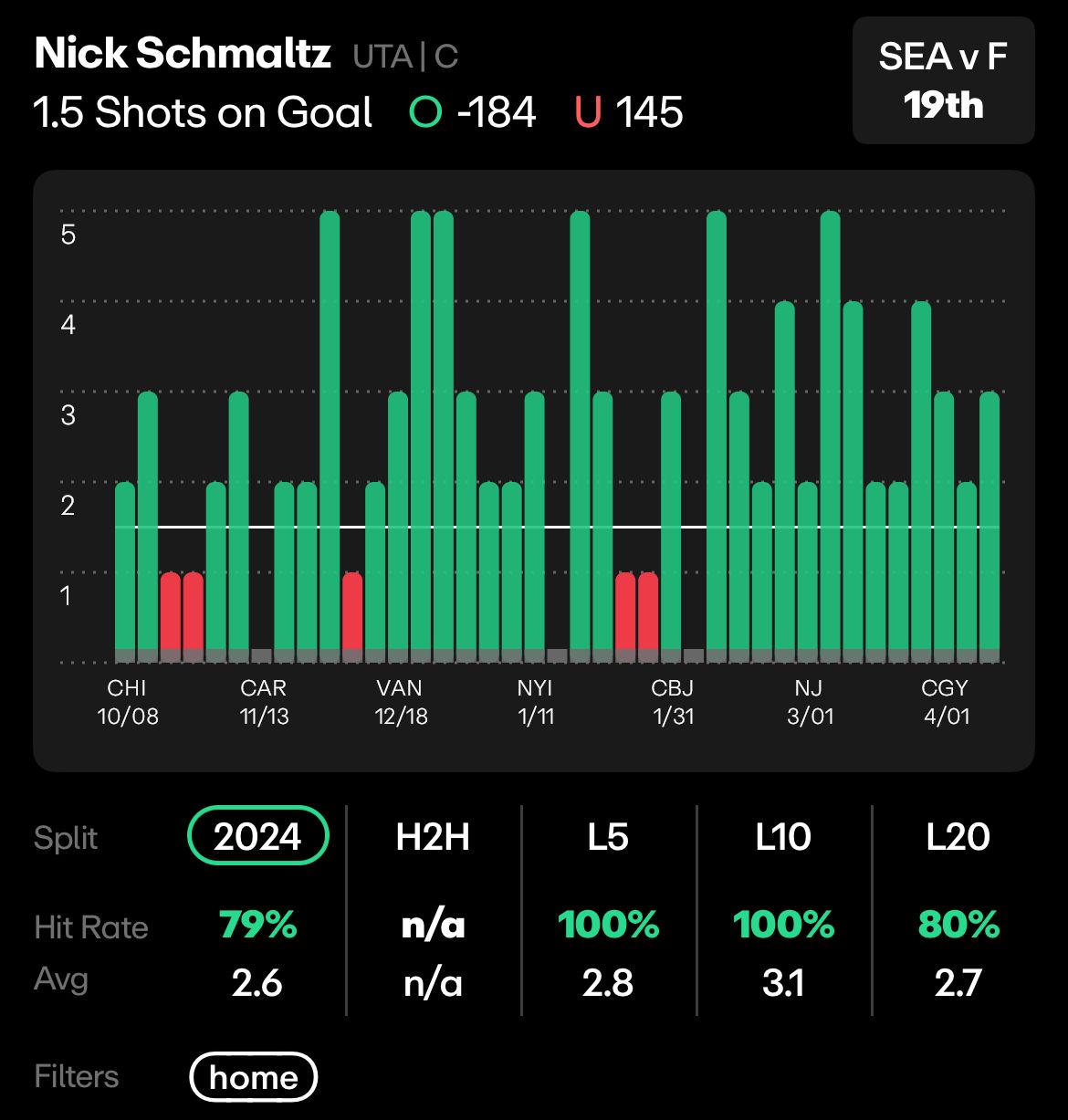Image resolution: width=1068 pixels, height=1120 pixels.
Task: Select the 2024 split
Action: (x=257, y=836)
